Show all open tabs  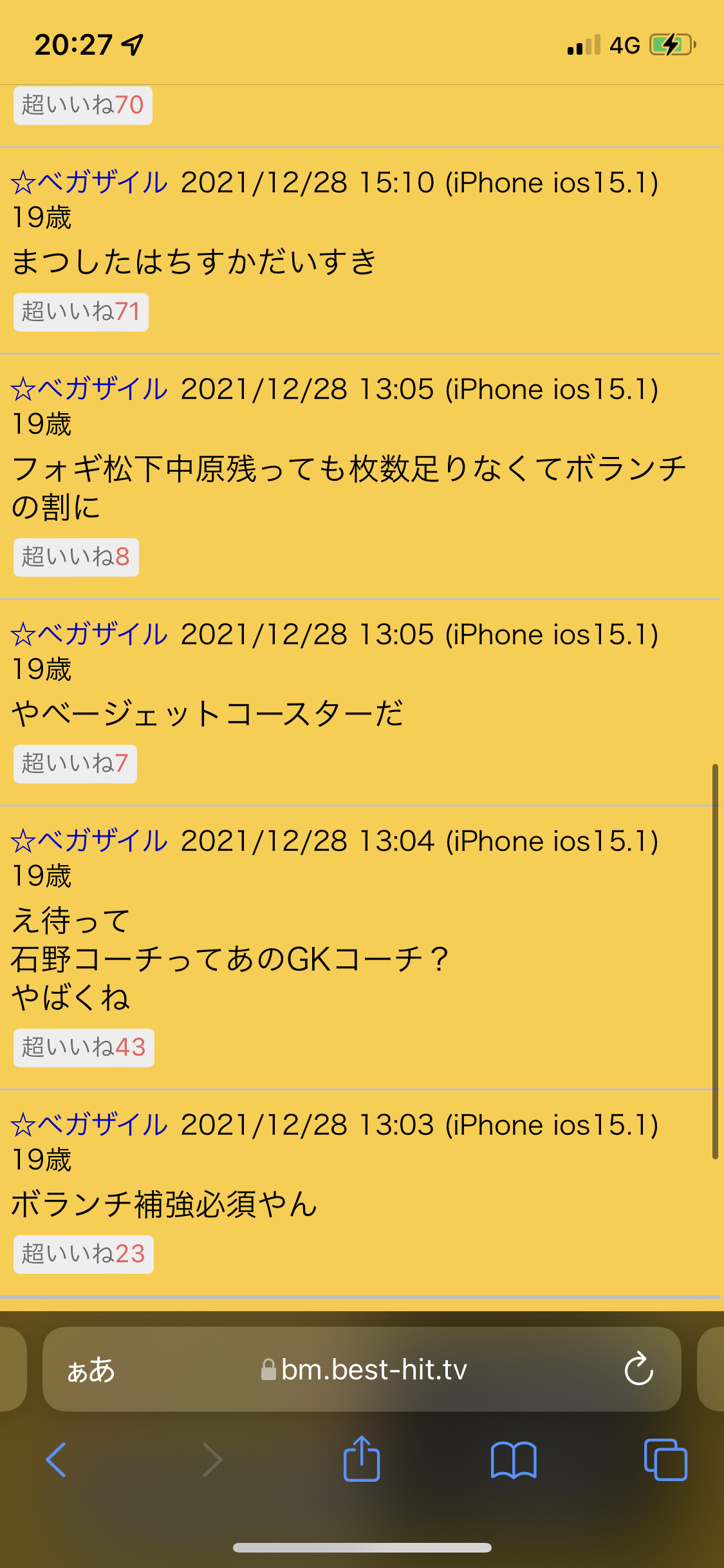pyautogui.click(x=665, y=1460)
